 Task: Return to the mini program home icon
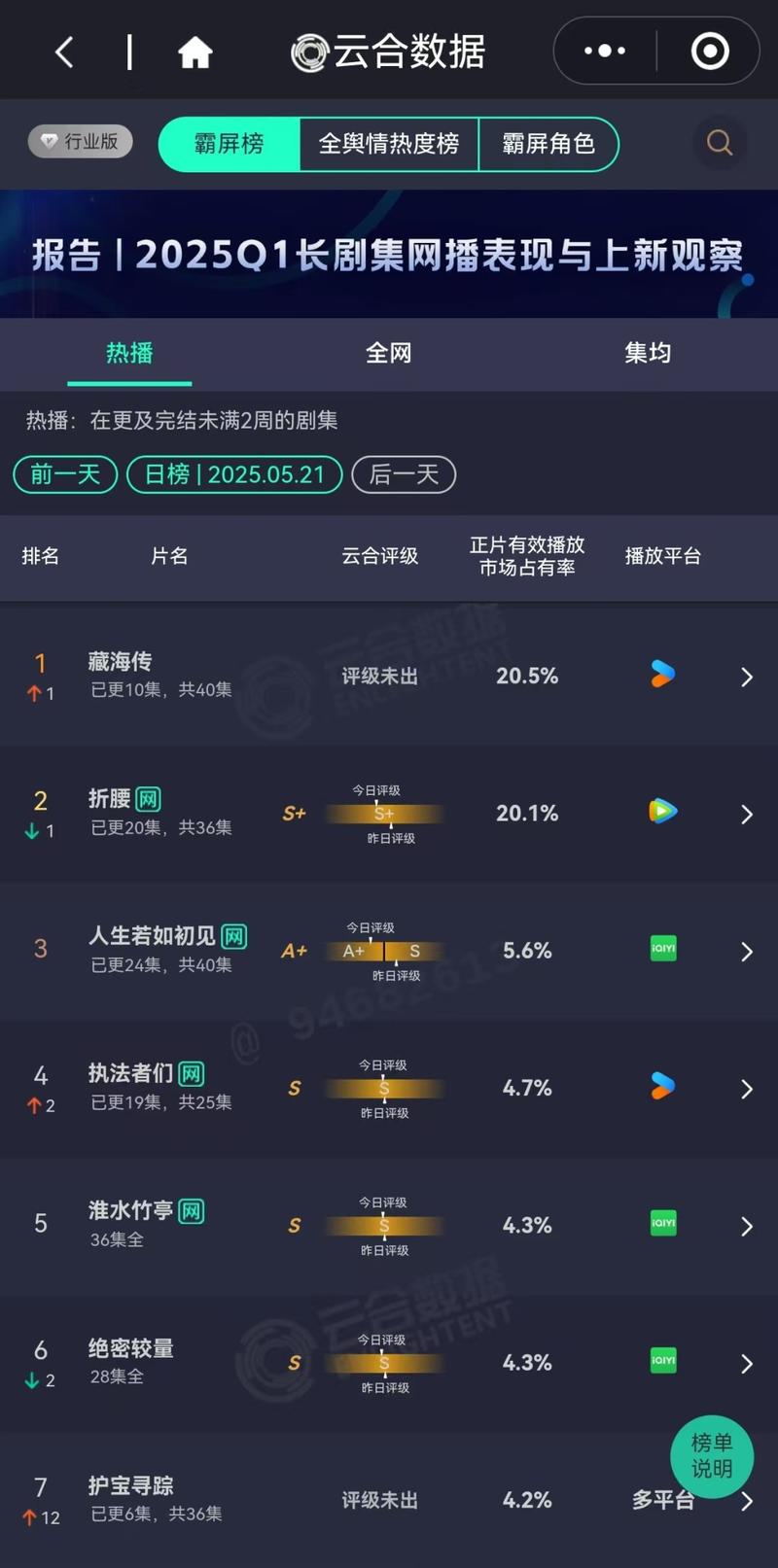click(x=194, y=52)
